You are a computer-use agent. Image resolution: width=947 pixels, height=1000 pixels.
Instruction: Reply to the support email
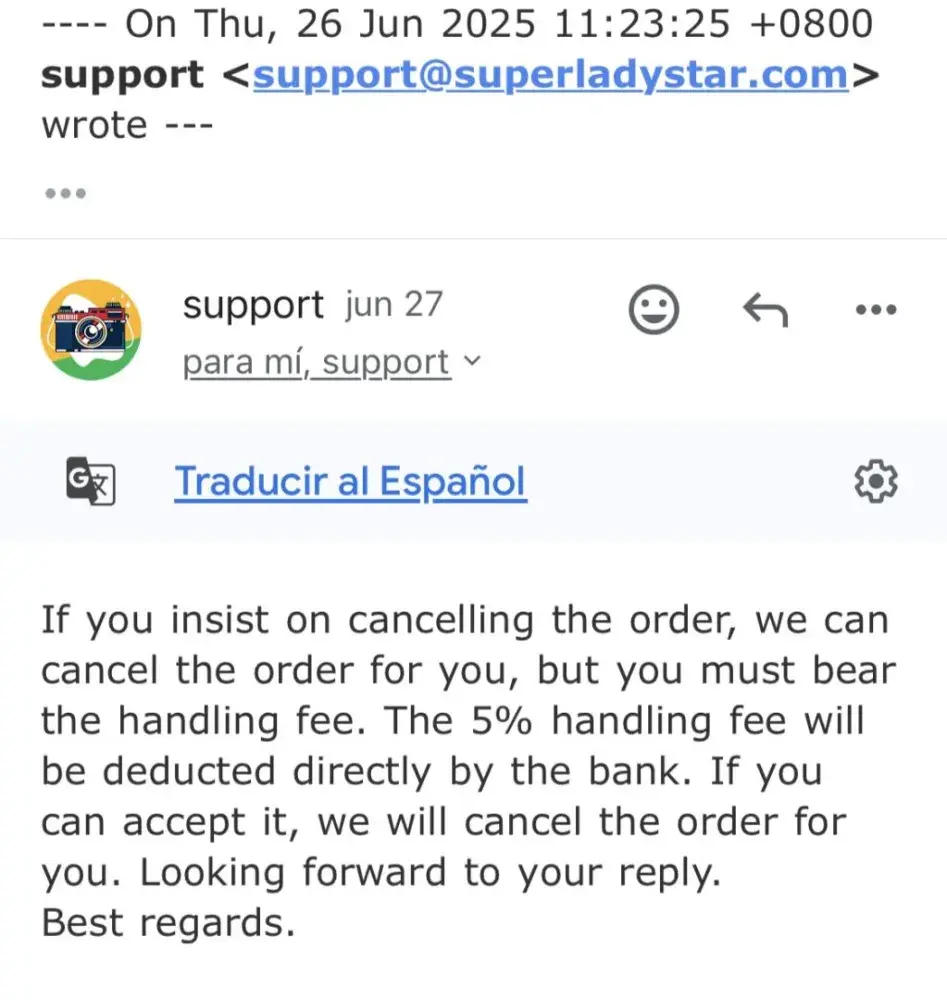click(x=766, y=311)
